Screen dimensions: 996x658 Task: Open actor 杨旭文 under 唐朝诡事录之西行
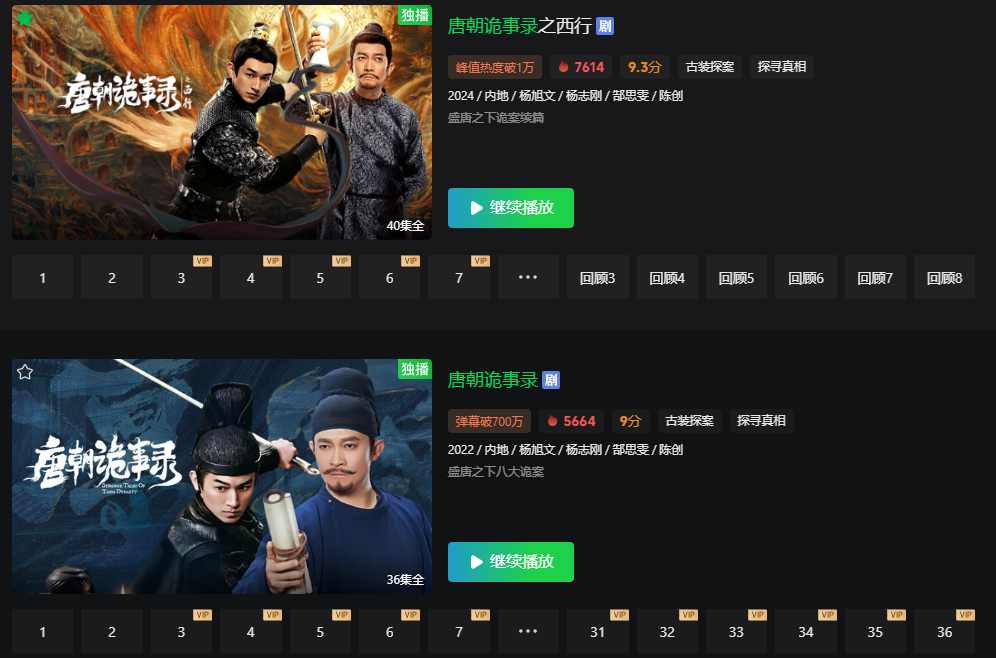point(538,96)
